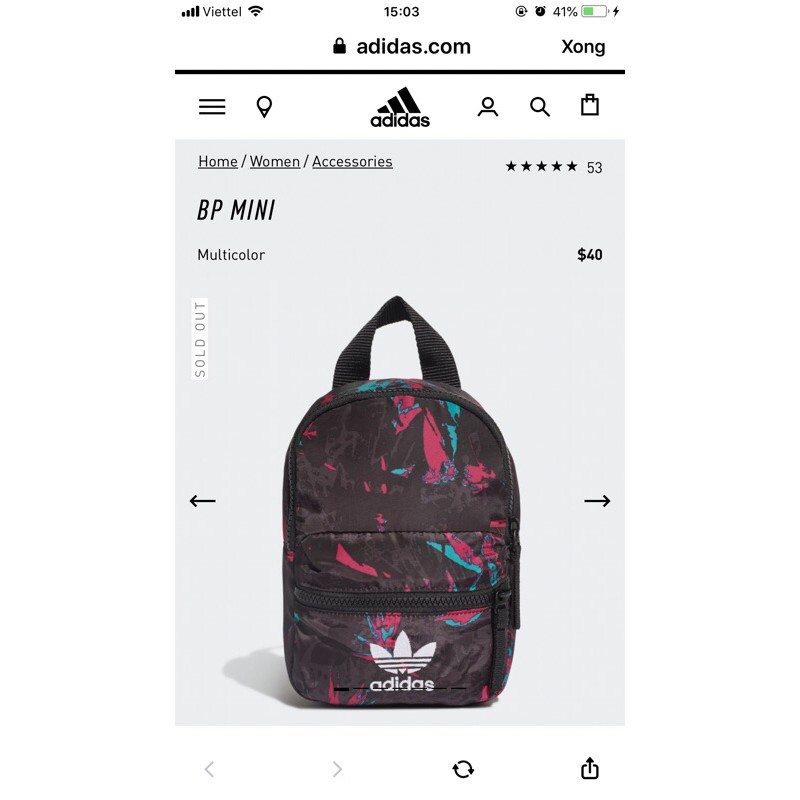This screenshot has width=800, height=800.
Task: Go to the adidas homepage logo
Action: (x=400, y=107)
